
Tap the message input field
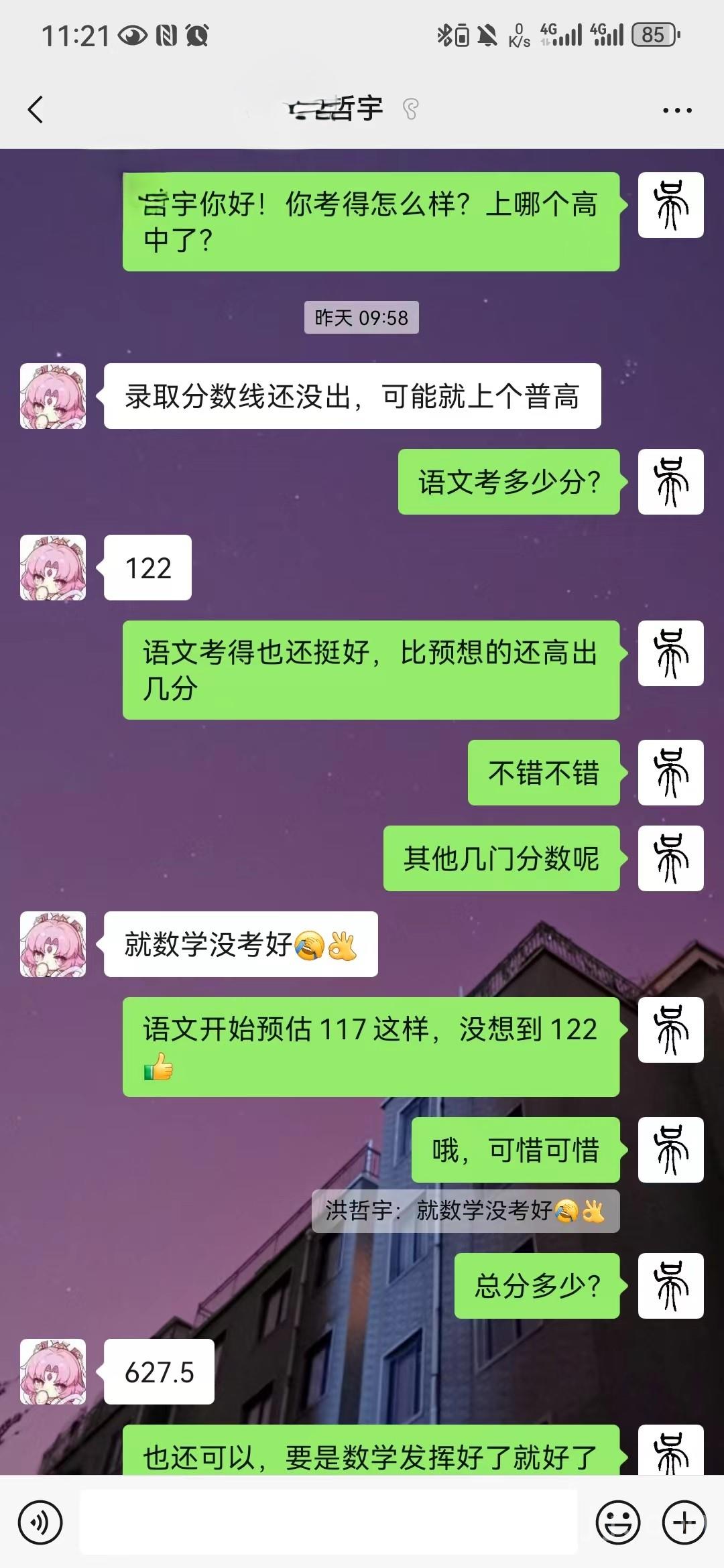(x=328, y=1522)
